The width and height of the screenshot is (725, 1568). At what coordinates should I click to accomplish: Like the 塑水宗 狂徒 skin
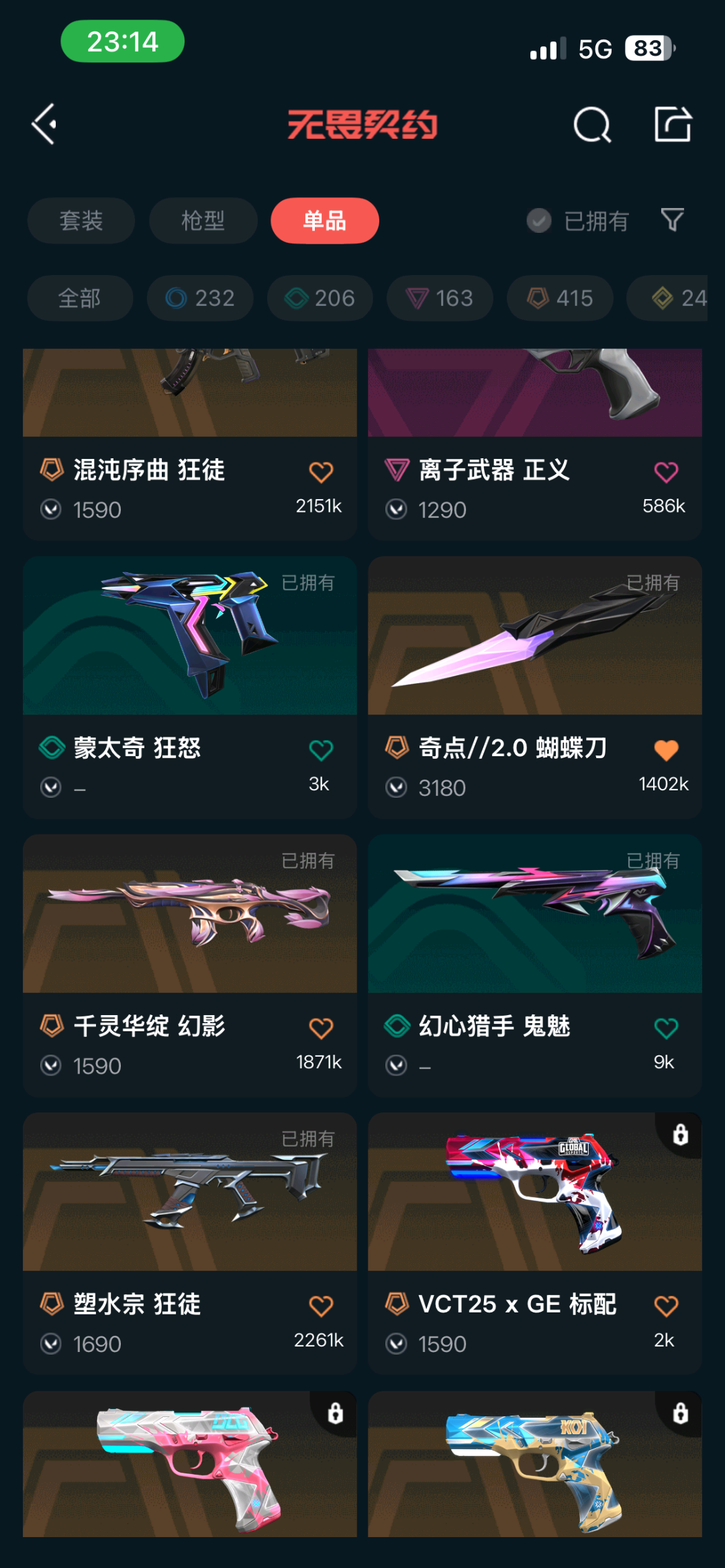click(x=321, y=1306)
